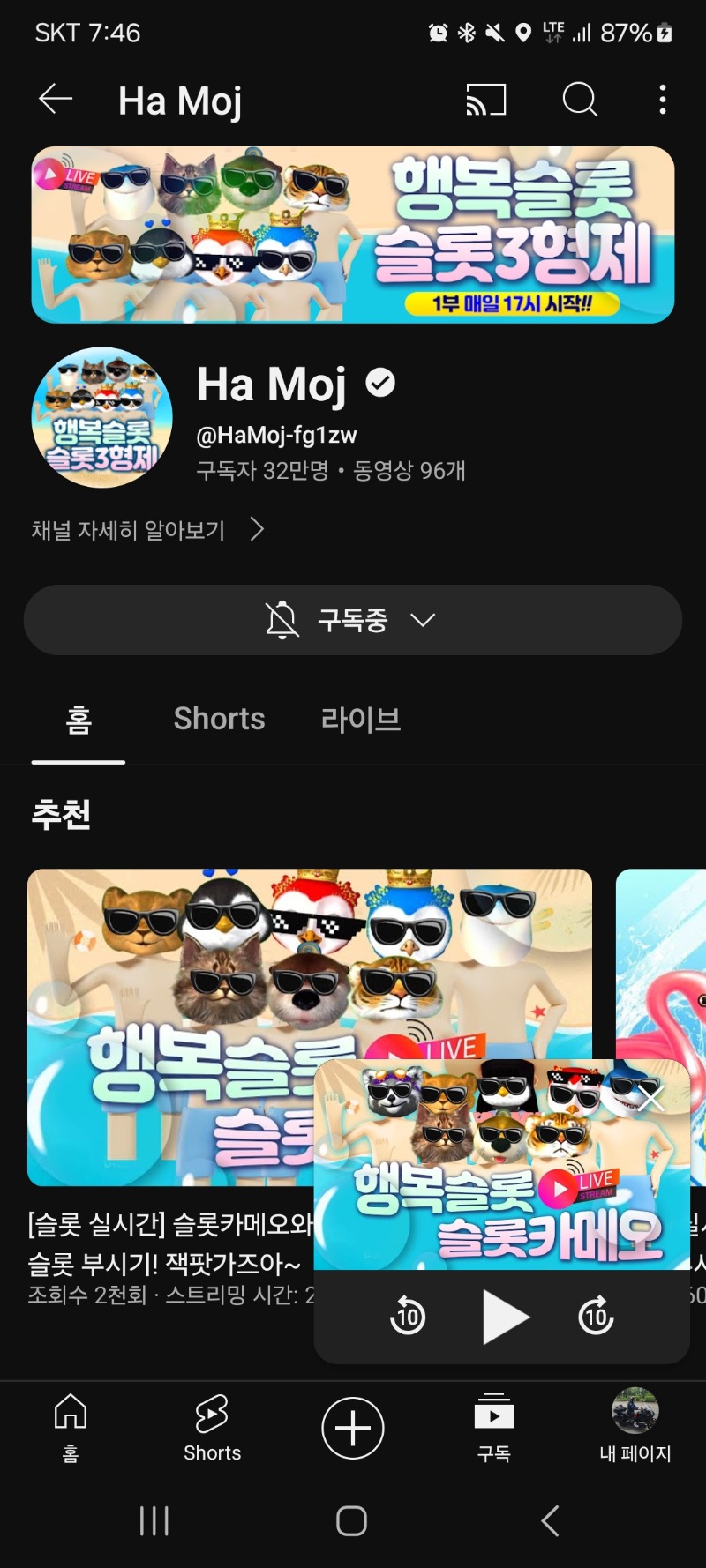Screen dimensions: 706x1568
Task: Switch to the Shorts tab
Action: tap(219, 719)
